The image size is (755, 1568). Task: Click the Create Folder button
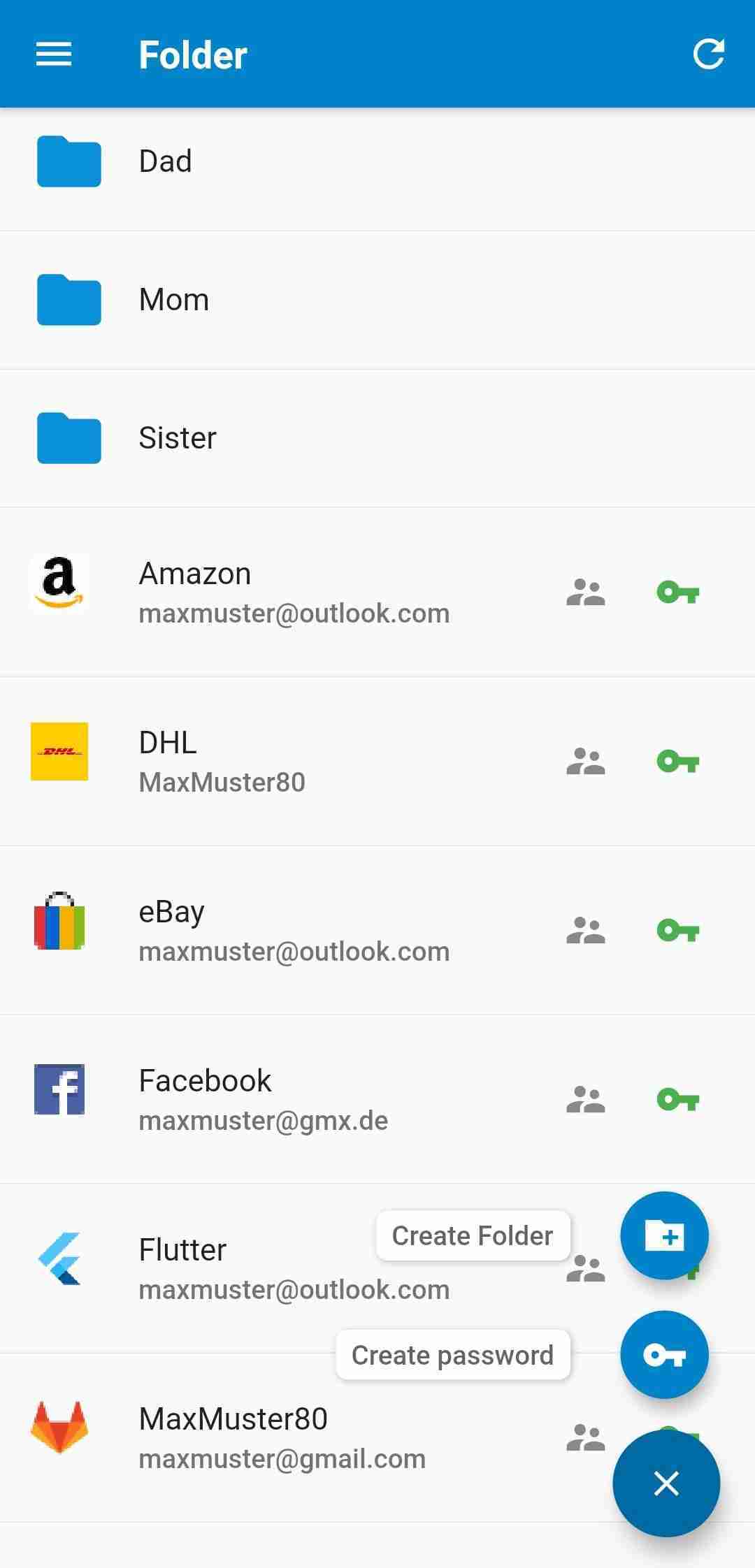pos(472,1235)
